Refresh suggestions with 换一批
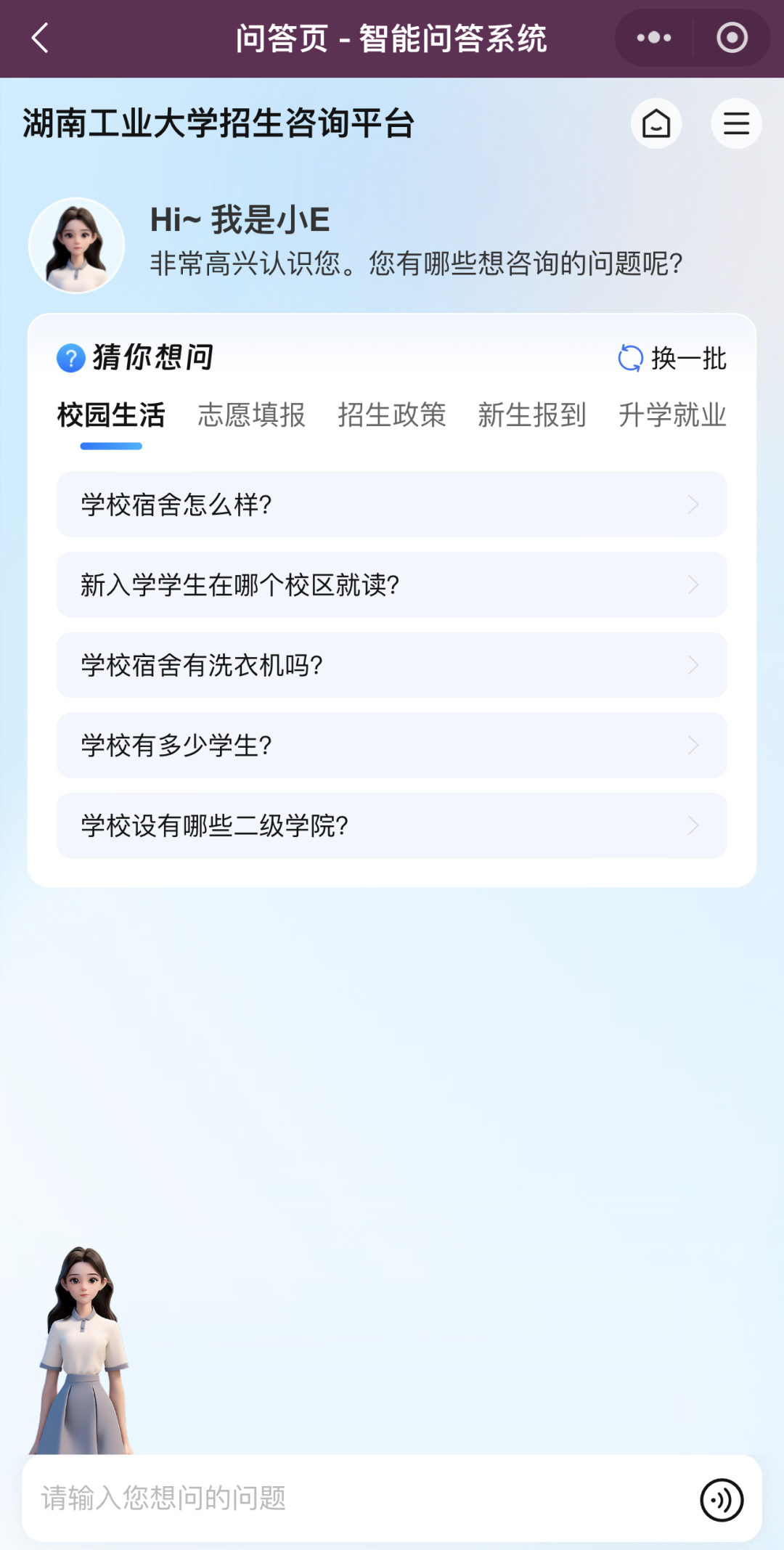784x1550 pixels. click(x=672, y=358)
